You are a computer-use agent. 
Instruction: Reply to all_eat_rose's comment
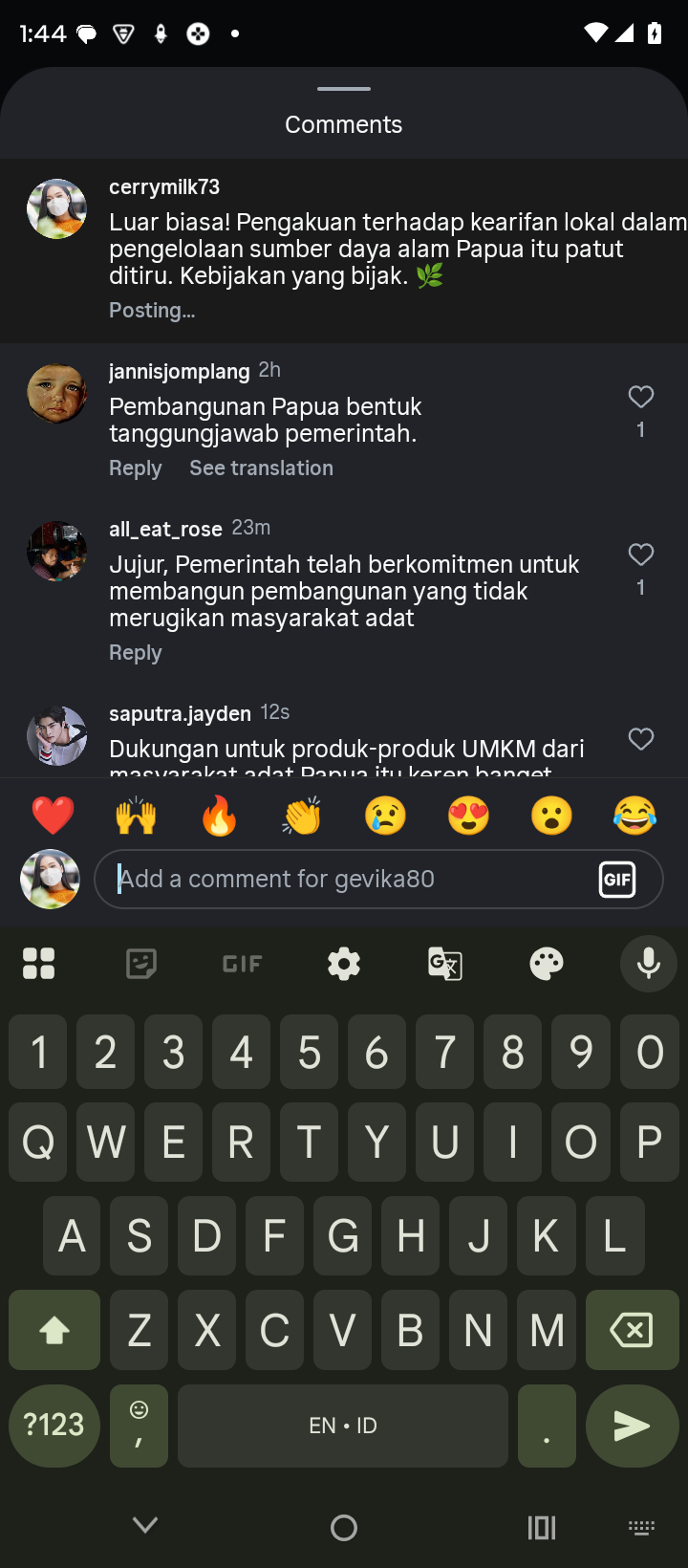click(x=136, y=653)
